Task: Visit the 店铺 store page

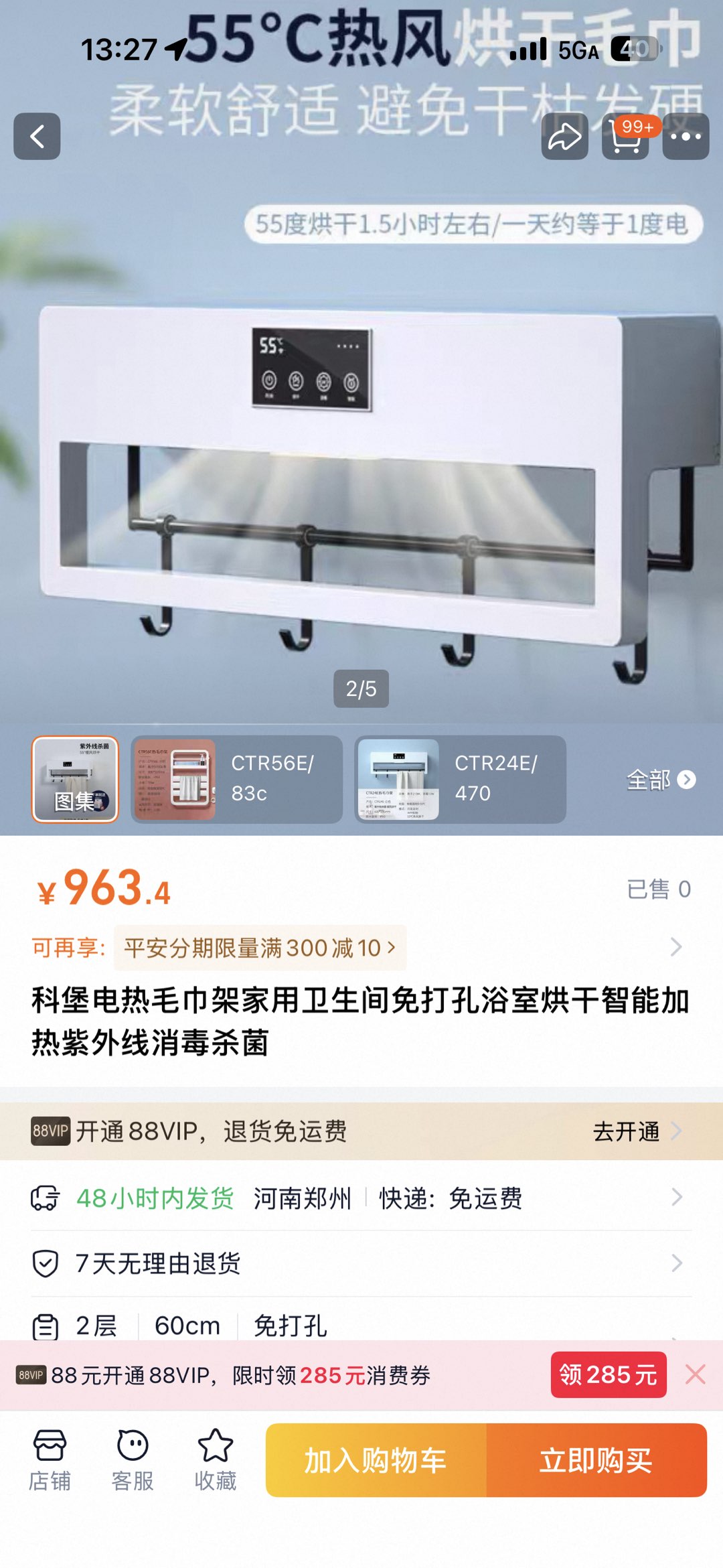Action: (x=50, y=1460)
